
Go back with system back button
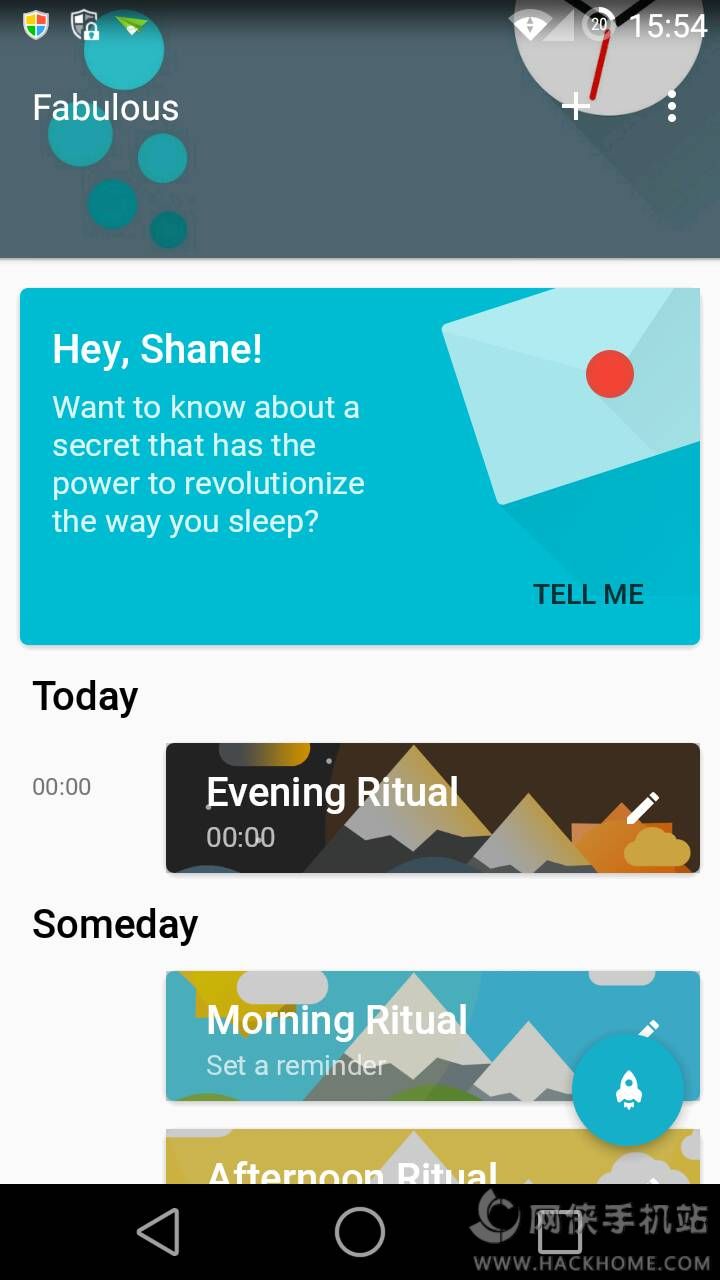pos(159,1231)
